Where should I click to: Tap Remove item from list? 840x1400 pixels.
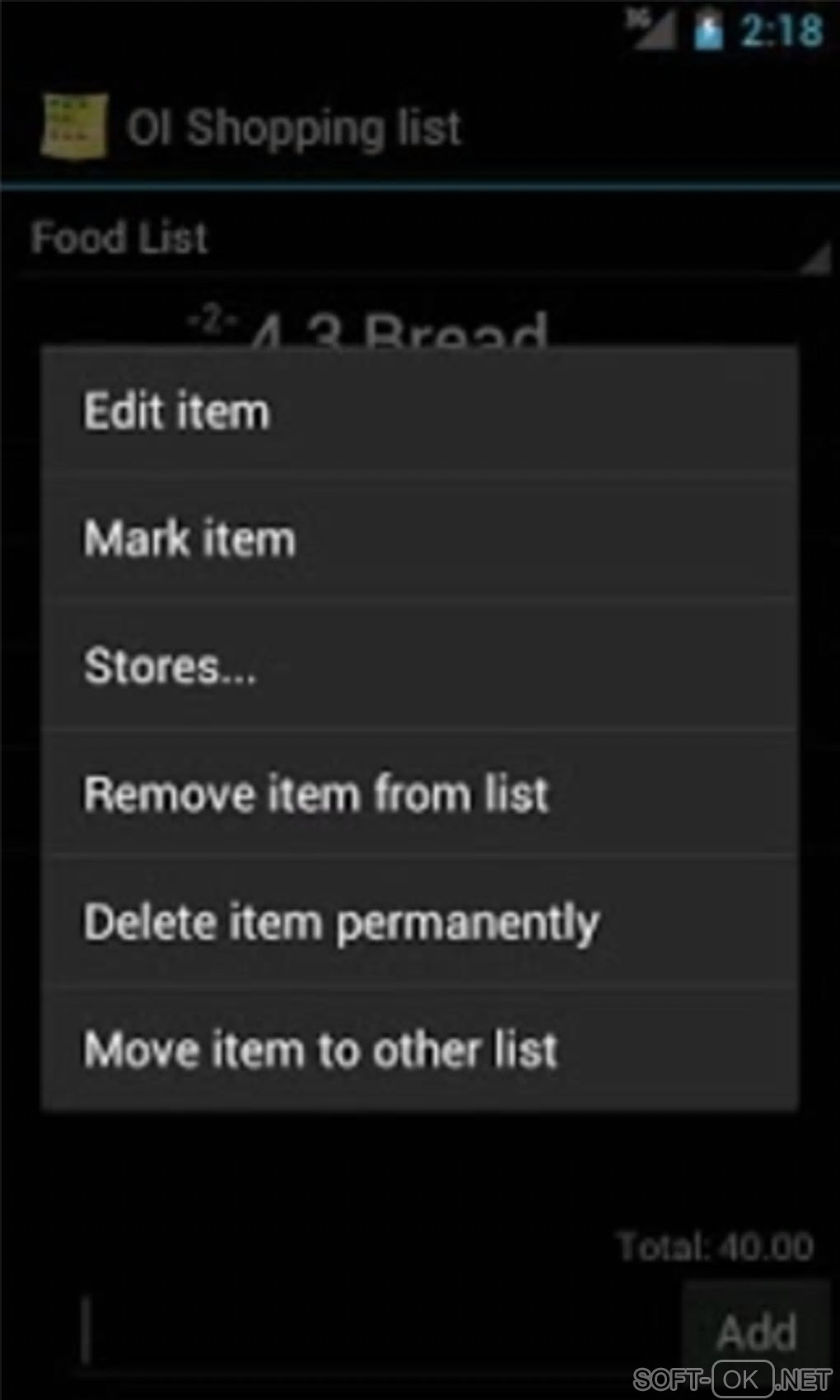coord(418,794)
